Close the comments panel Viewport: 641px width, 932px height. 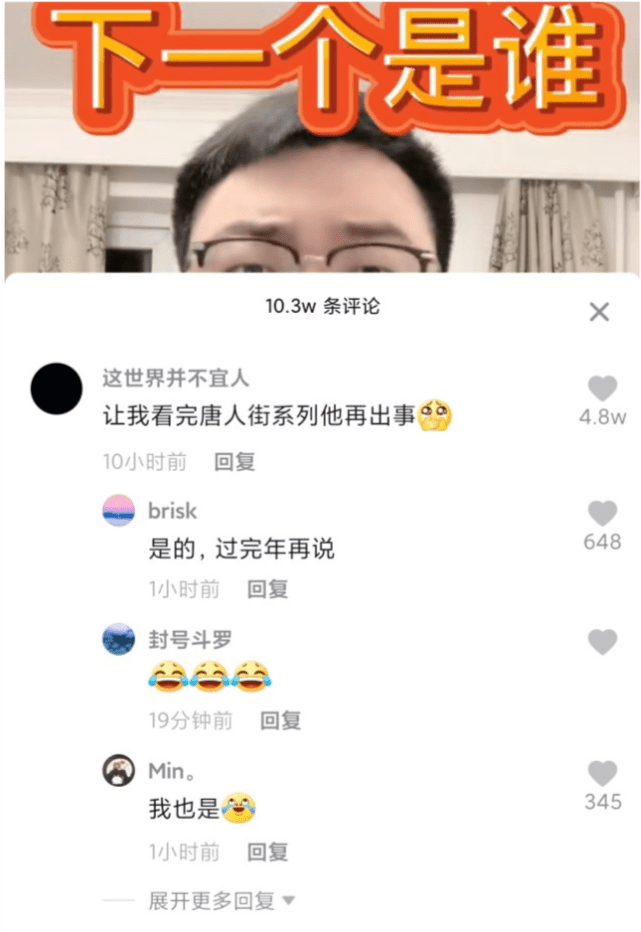tap(599, 312)
